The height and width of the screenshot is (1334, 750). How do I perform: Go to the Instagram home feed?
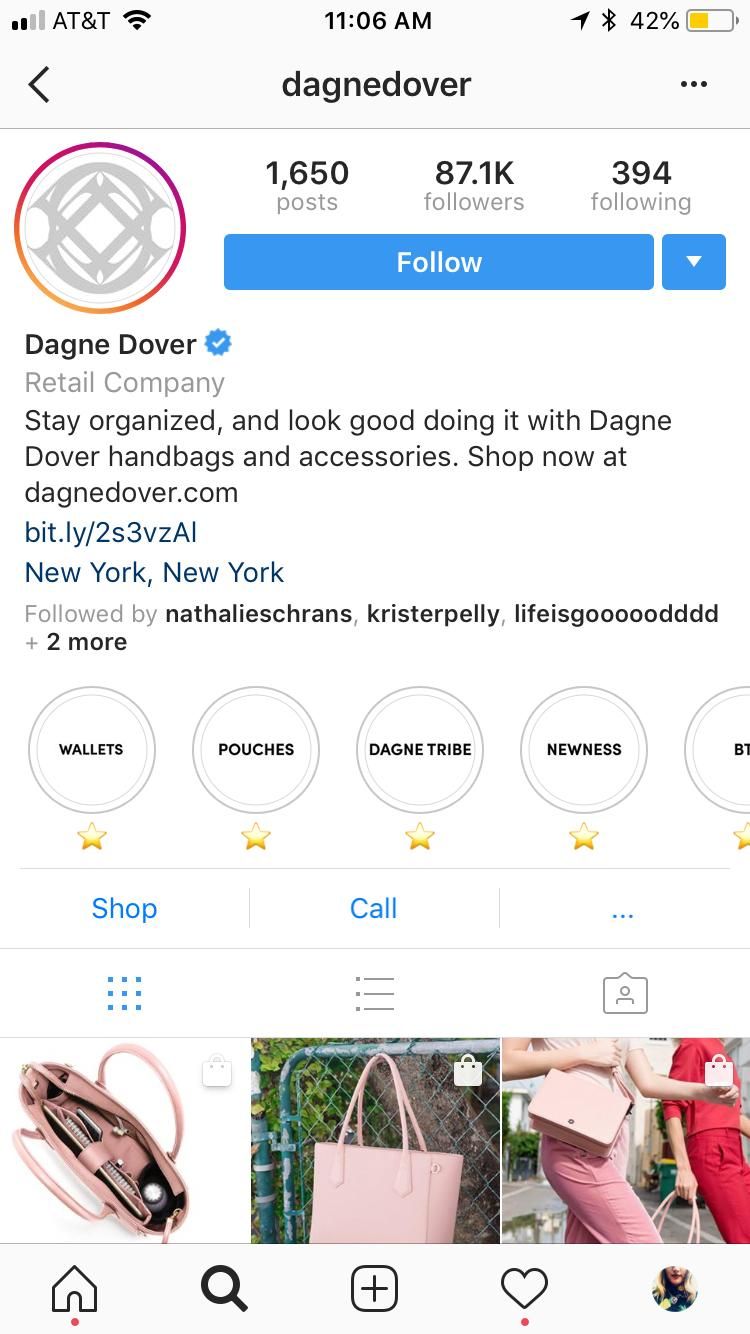tap(75, 1288)
